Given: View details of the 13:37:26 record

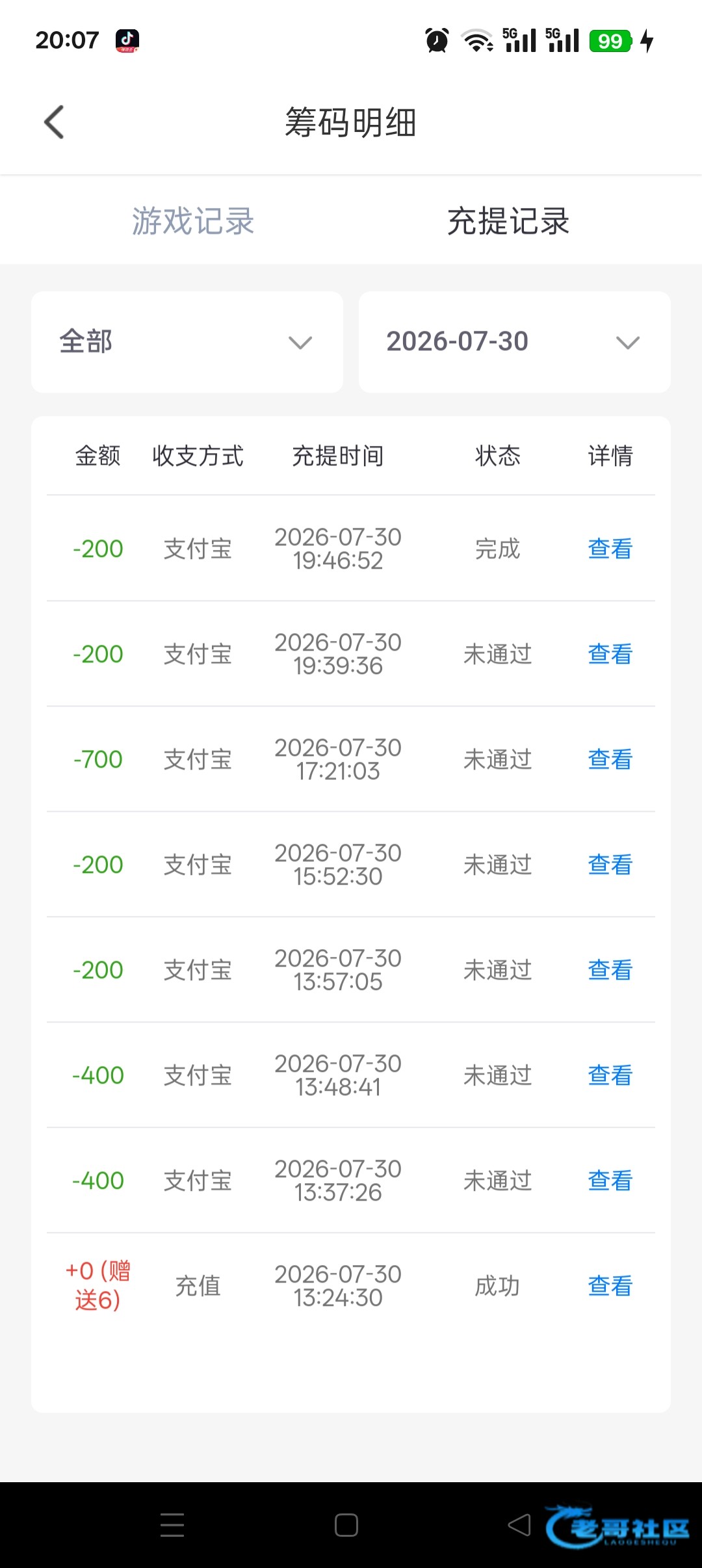Looking at the screenshot, I should 610,1181.
